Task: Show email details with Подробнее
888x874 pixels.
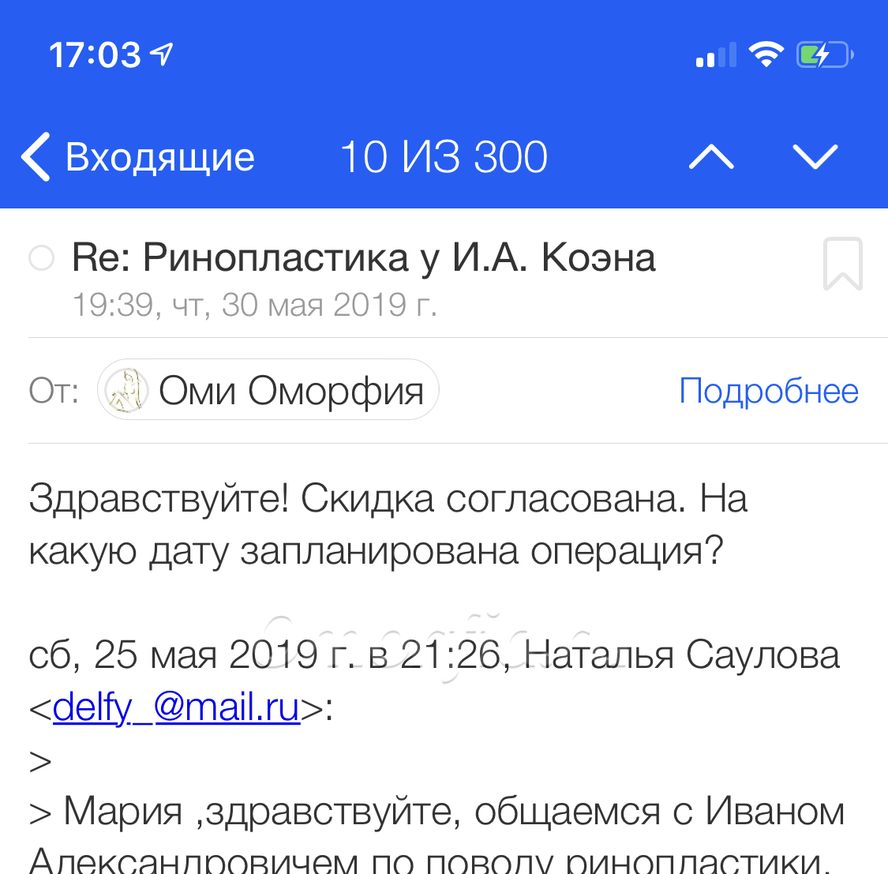Action: [x=768, y=391]
